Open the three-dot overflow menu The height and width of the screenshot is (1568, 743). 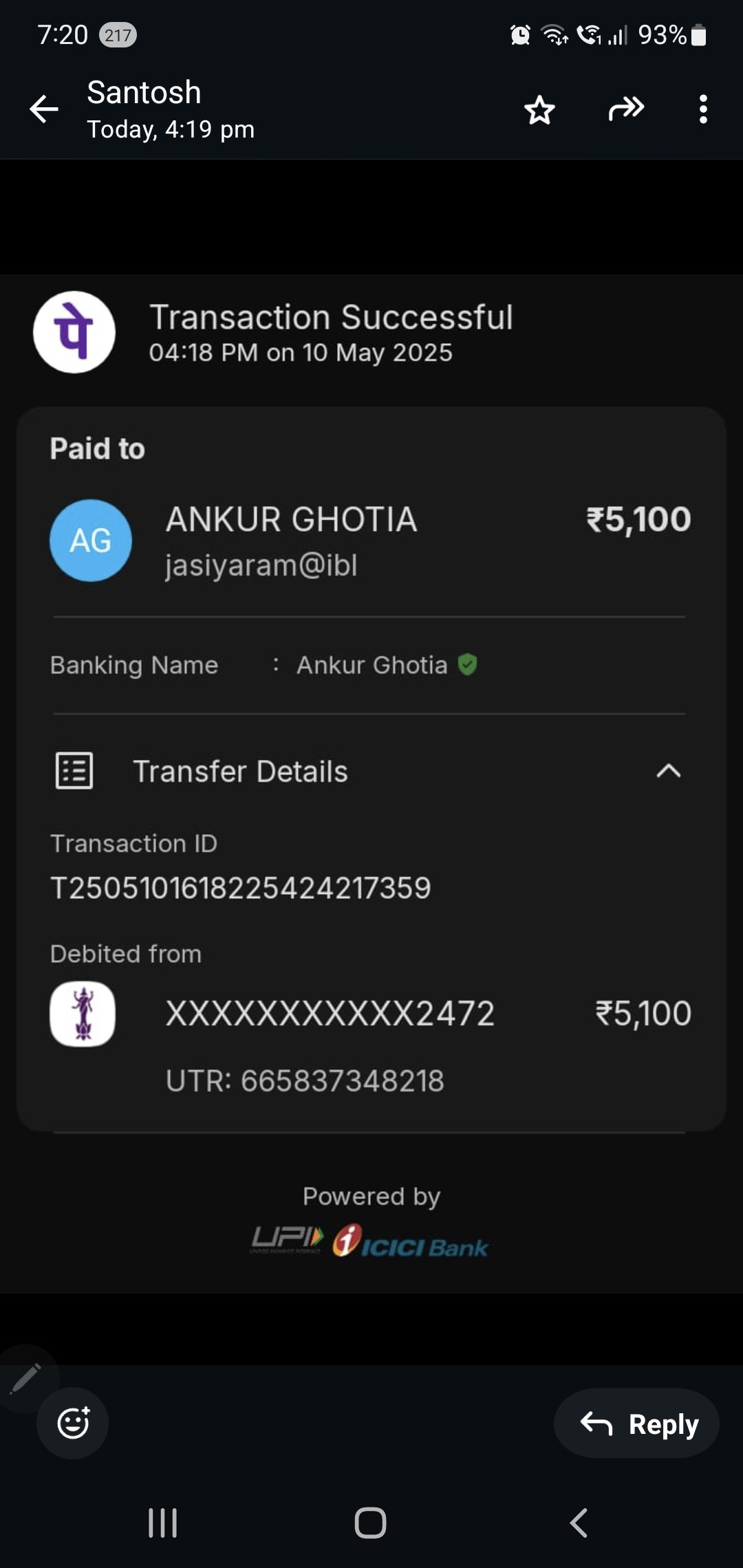point(702,109)
